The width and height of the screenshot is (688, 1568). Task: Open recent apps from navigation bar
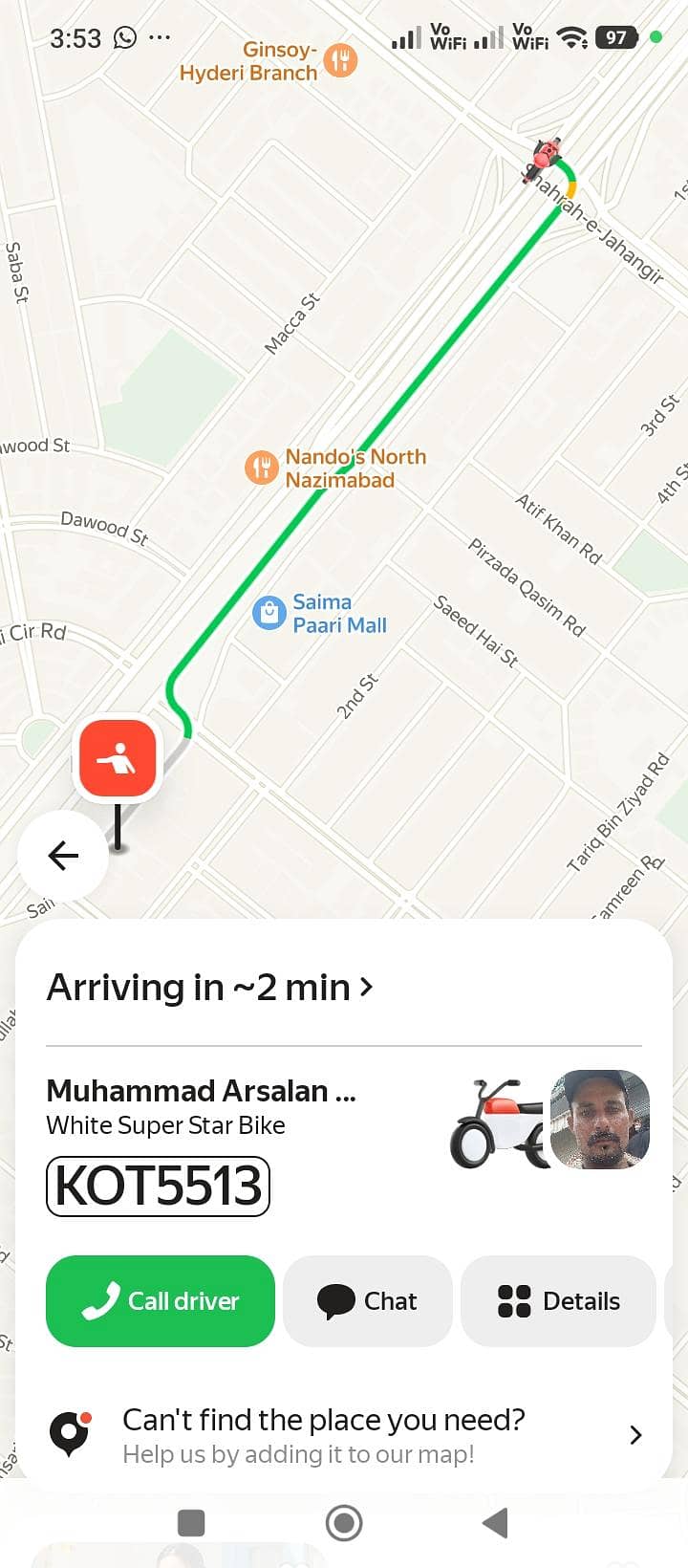pos(191,1522)
